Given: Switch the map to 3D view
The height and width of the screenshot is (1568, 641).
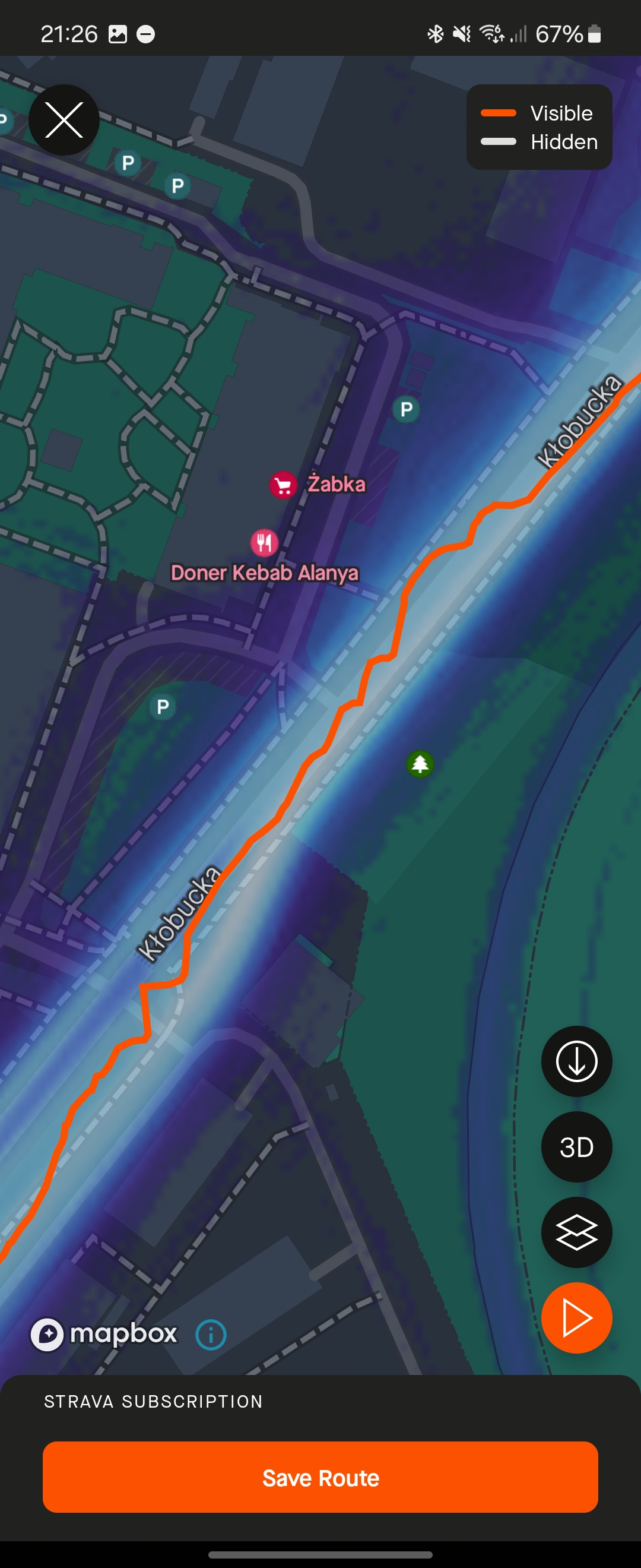Looking at the screenshot, I should click(576, 1147).
